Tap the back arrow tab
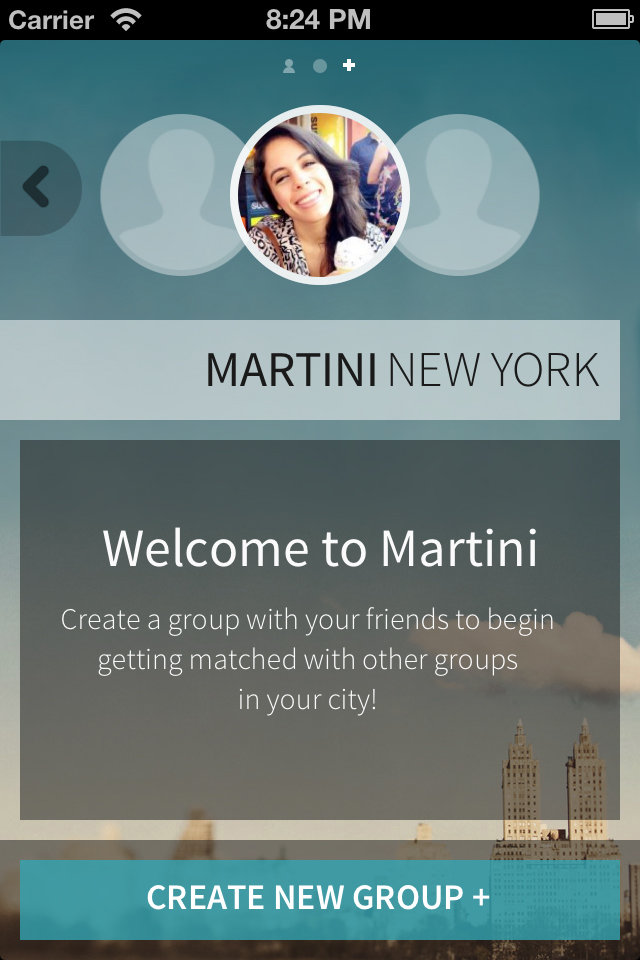Screen dimensions: 640x960 coord(37,188)
